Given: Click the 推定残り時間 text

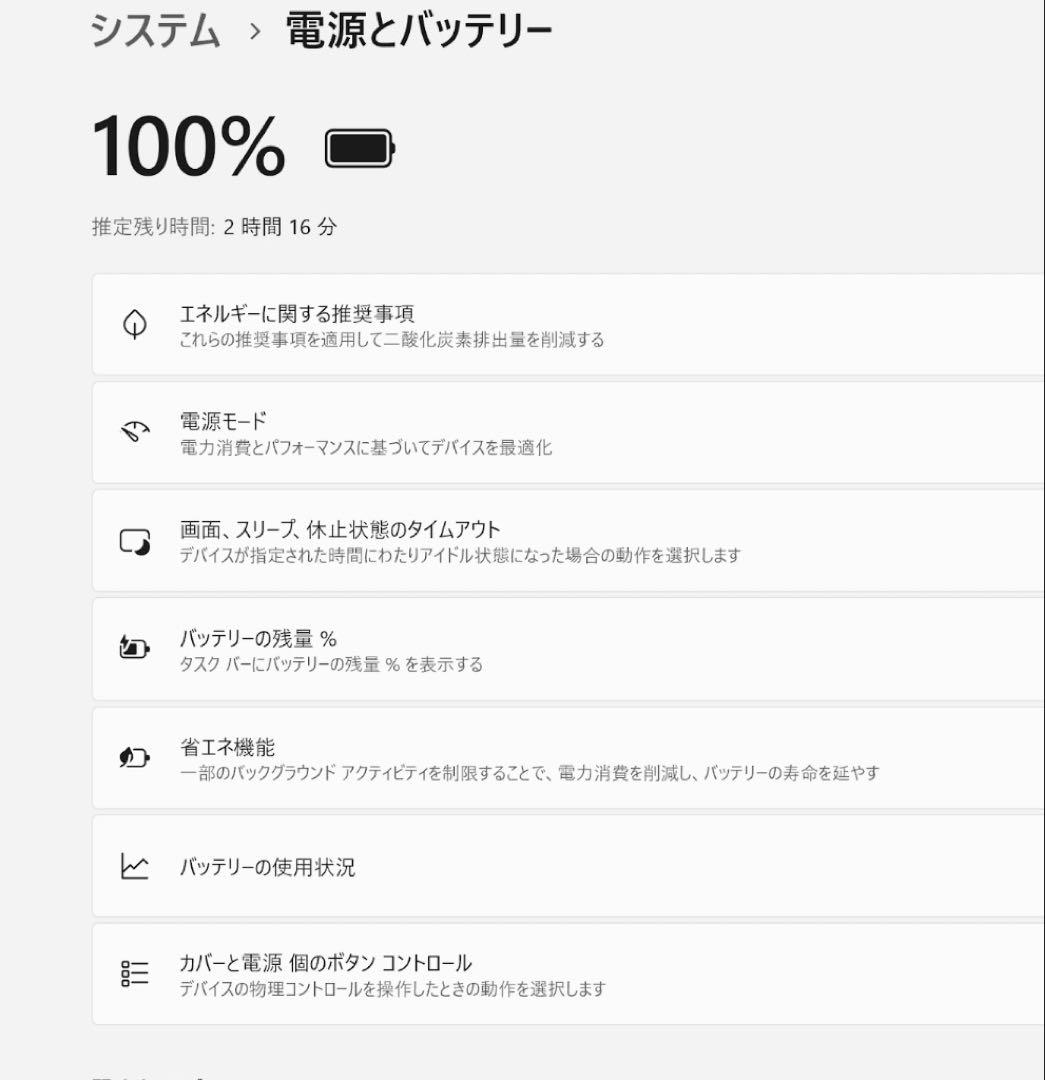Looking at the screenshot, I should click(x=212, y=228).
